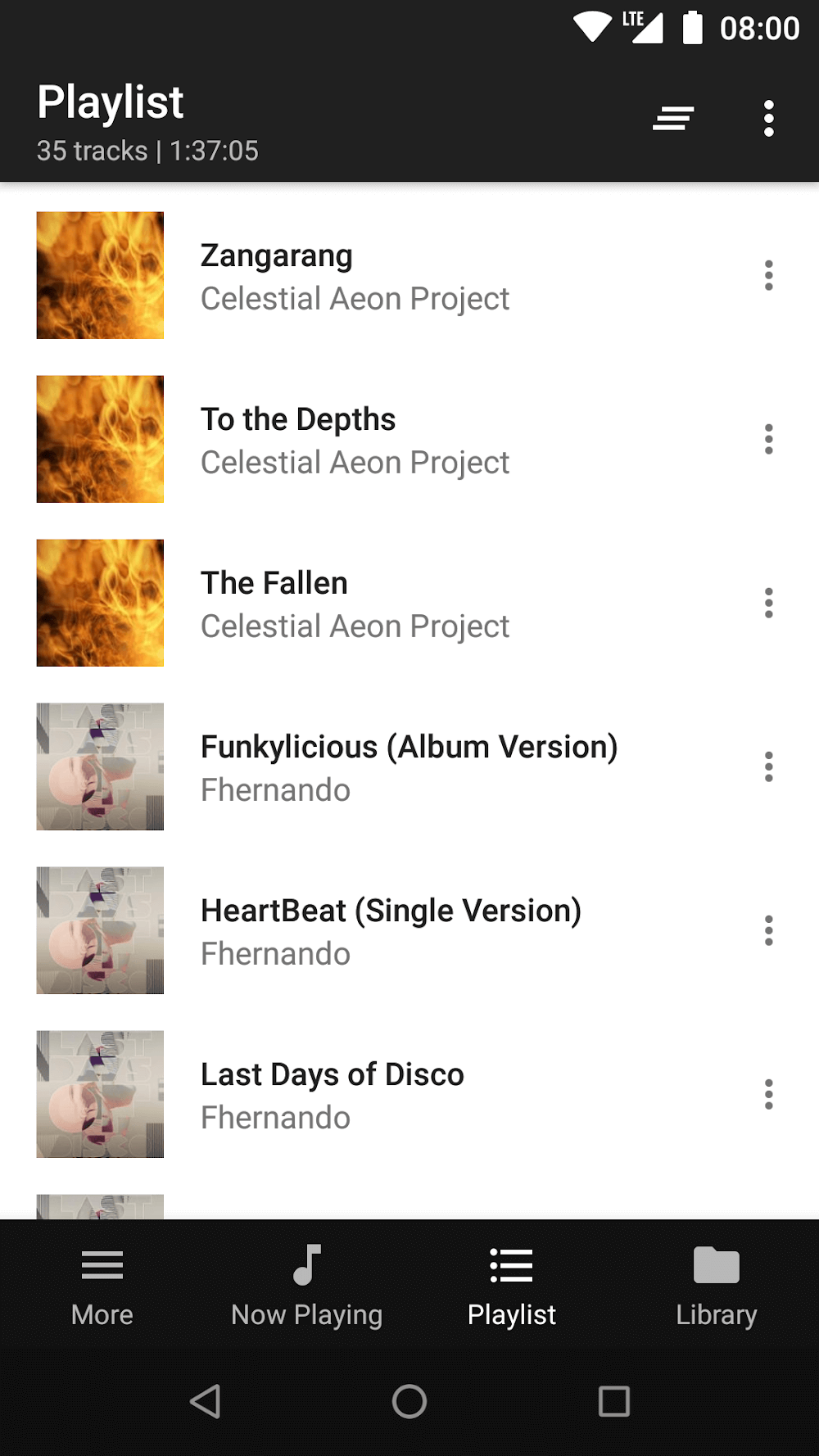
Task: Tap the system back button
Action: tap(205, 1401)
